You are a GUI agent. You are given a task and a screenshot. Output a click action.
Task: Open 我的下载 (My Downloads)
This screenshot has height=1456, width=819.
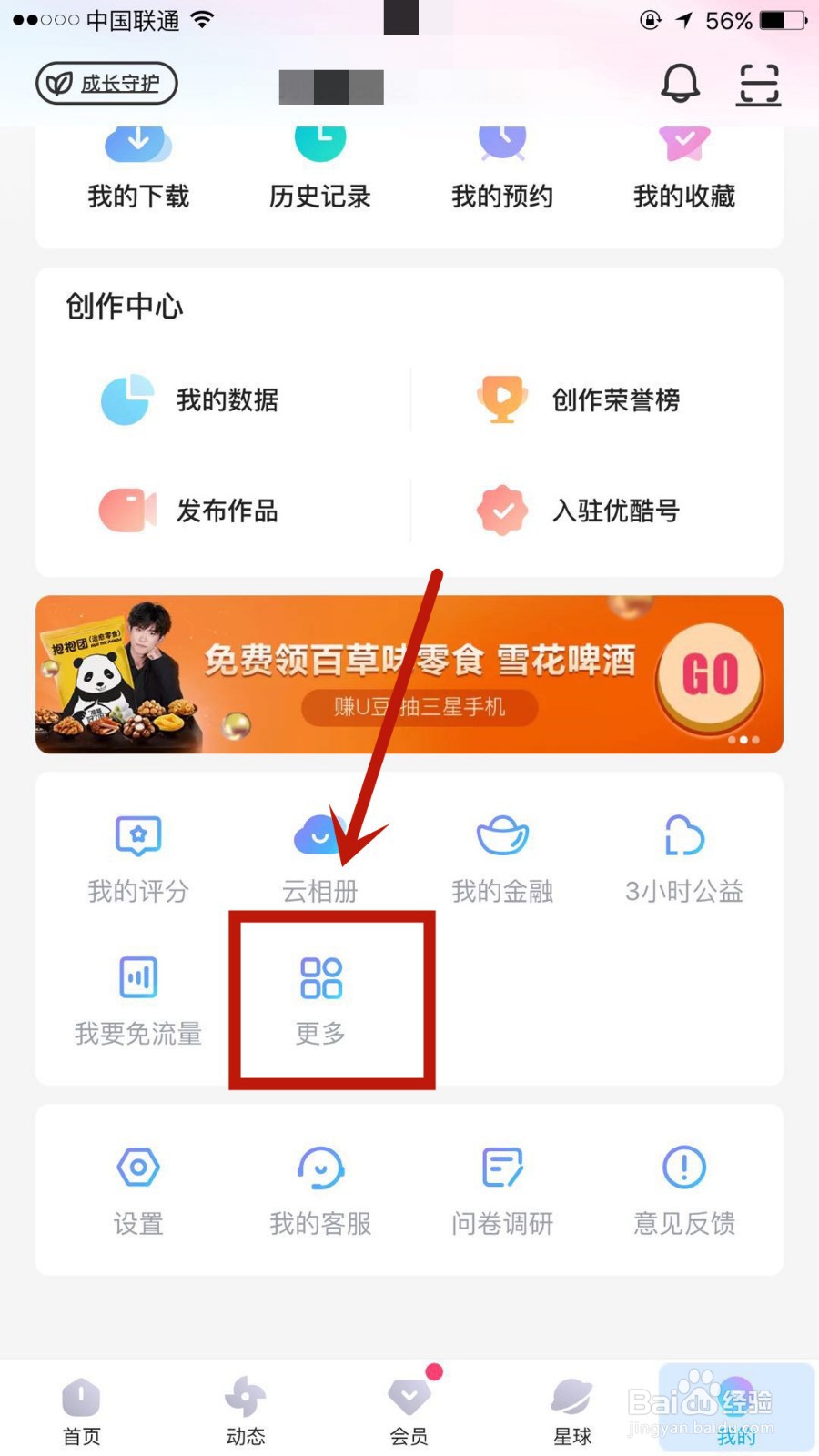pyautogui.click(x=136, y=168)
